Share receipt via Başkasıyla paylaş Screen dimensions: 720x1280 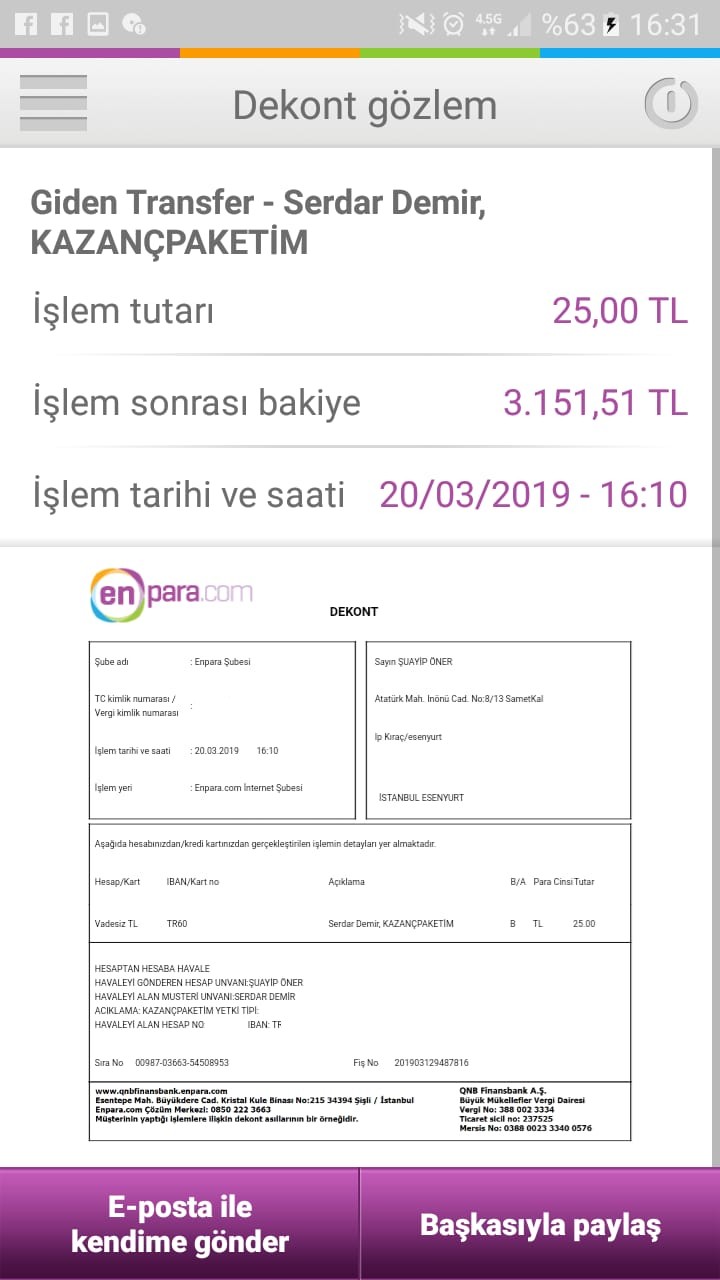pyautogui.click(x=540, y=1224)
